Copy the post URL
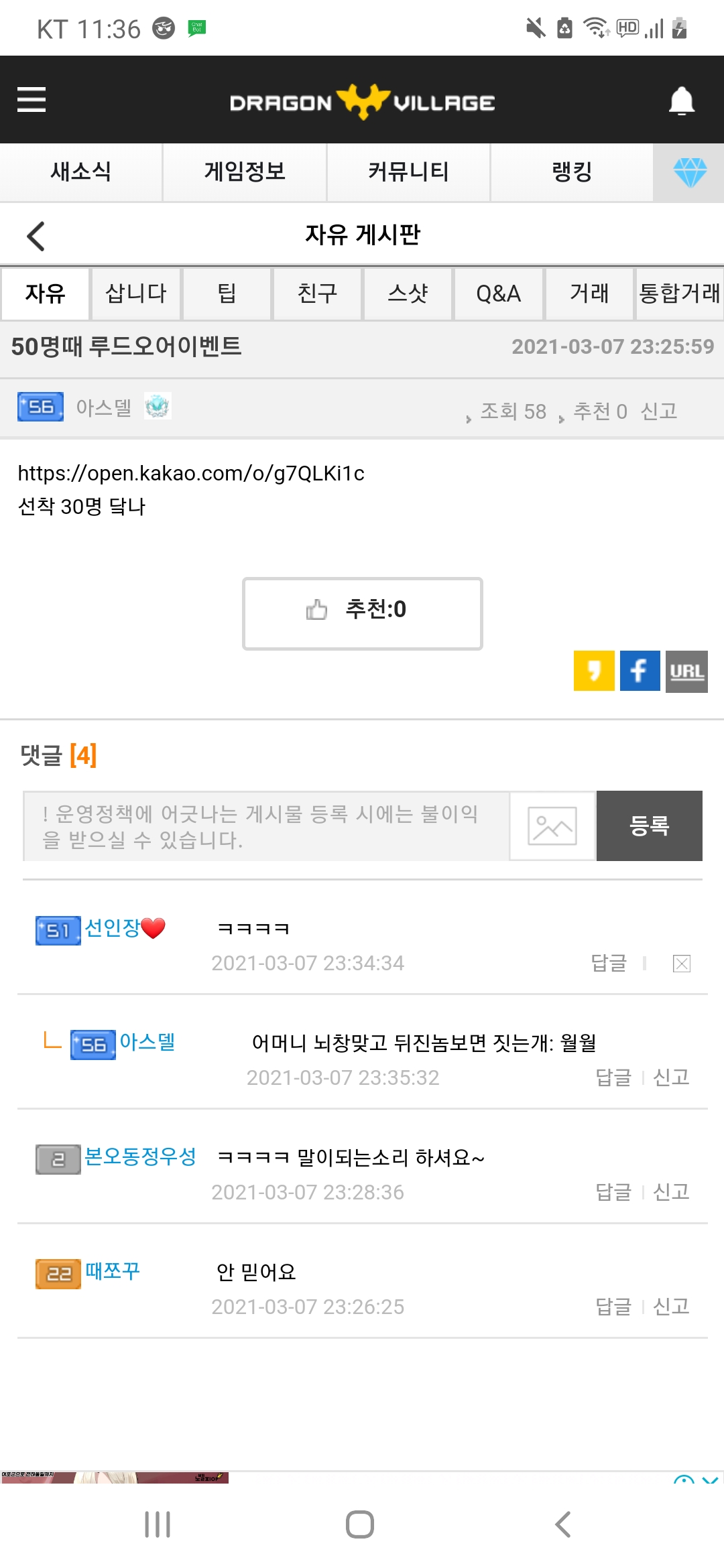 click(x=686, y=671)
